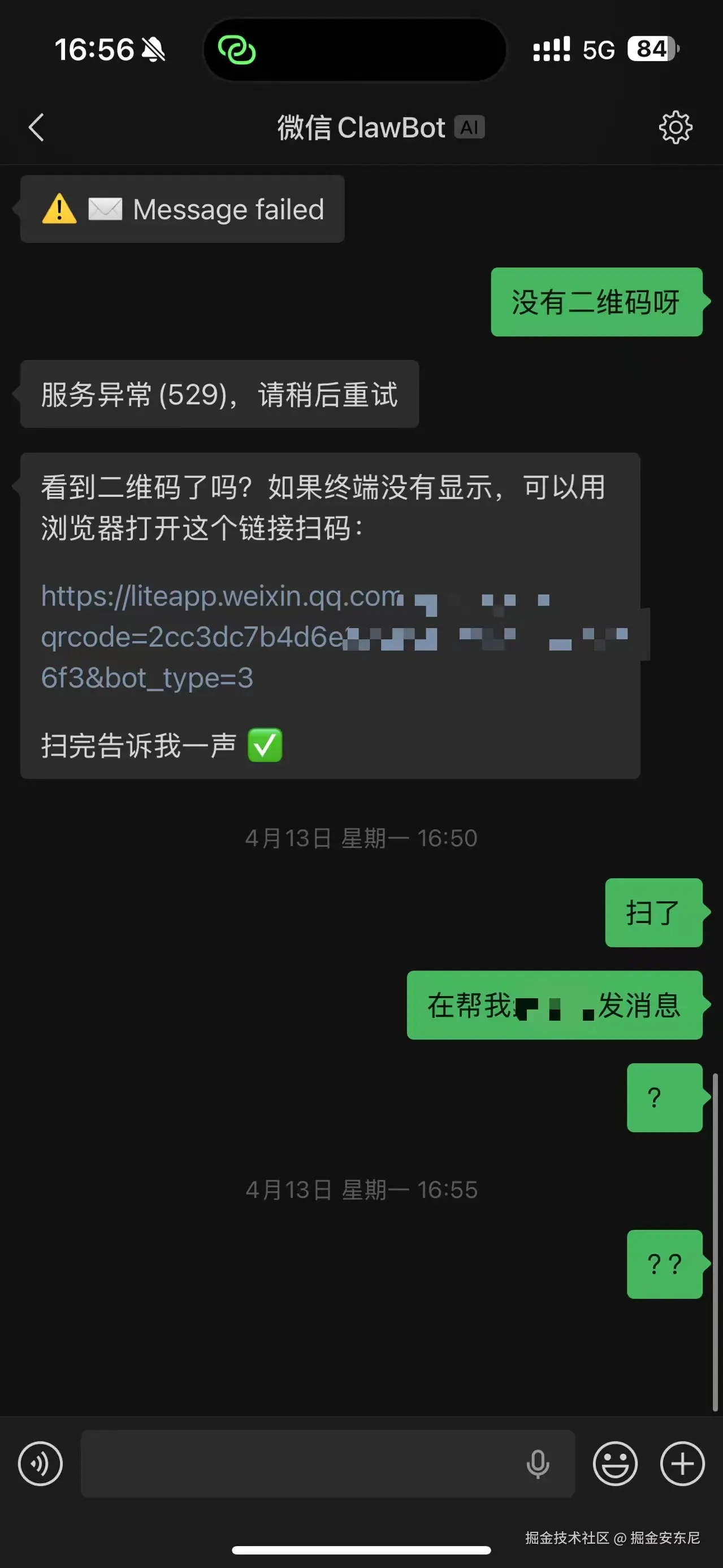Activate the voice-to-text microphone icon
This screenshot has width=723, height=1568.
tap(538, 1465)
